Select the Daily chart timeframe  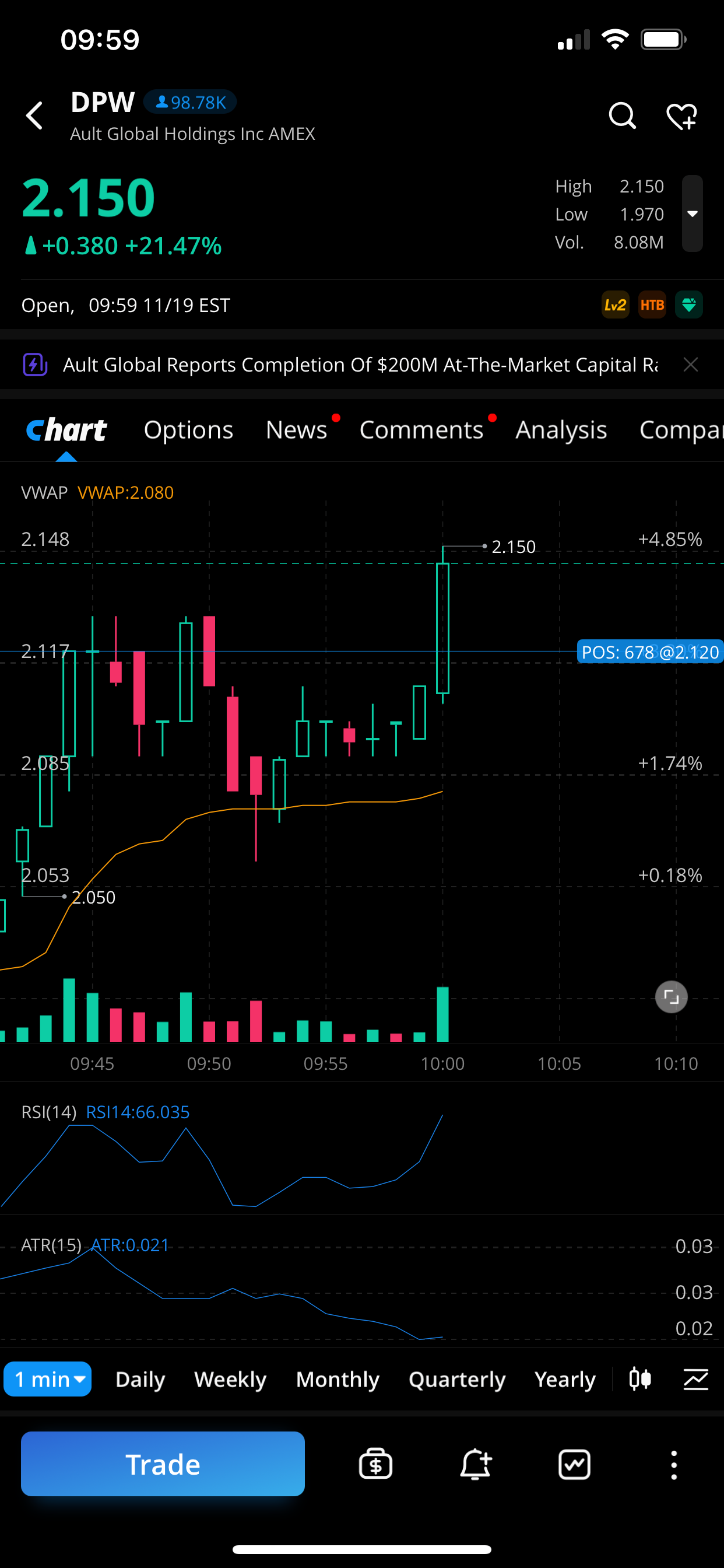pos(140,1378)
